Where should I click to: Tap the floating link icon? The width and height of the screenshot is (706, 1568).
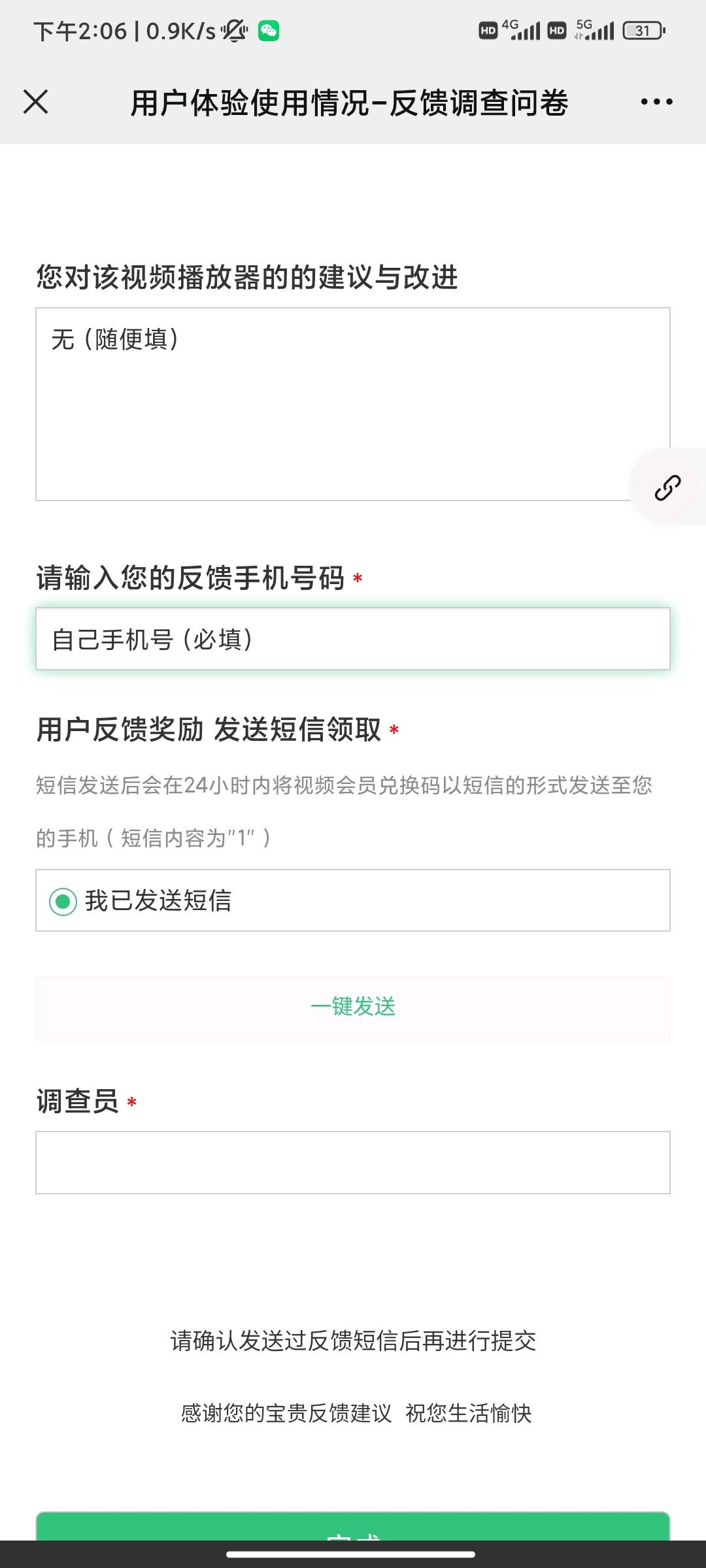click(667, 487)
